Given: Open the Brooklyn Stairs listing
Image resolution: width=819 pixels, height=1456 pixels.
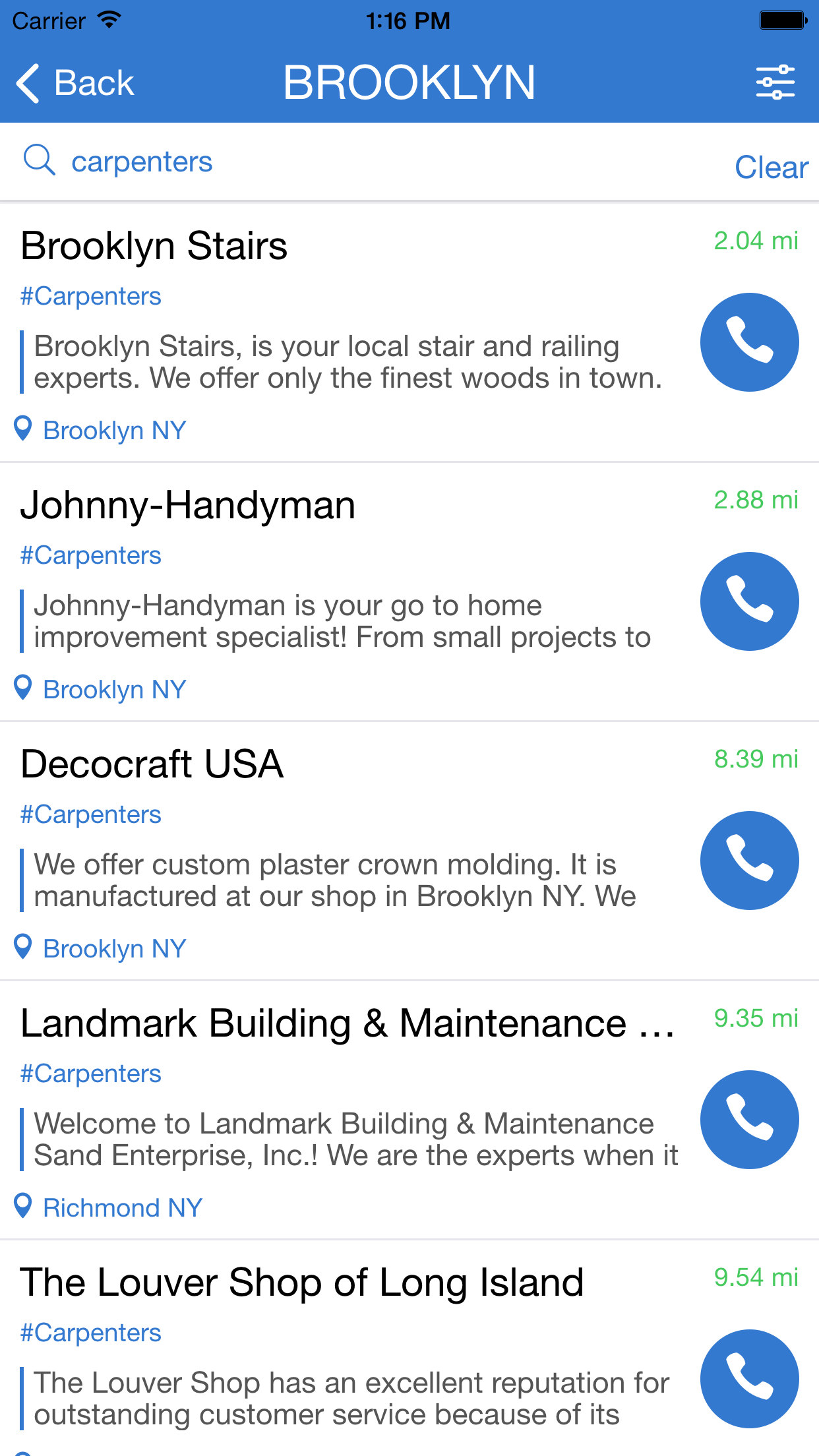Looking at the screenshot, I should tap(154, 246).
